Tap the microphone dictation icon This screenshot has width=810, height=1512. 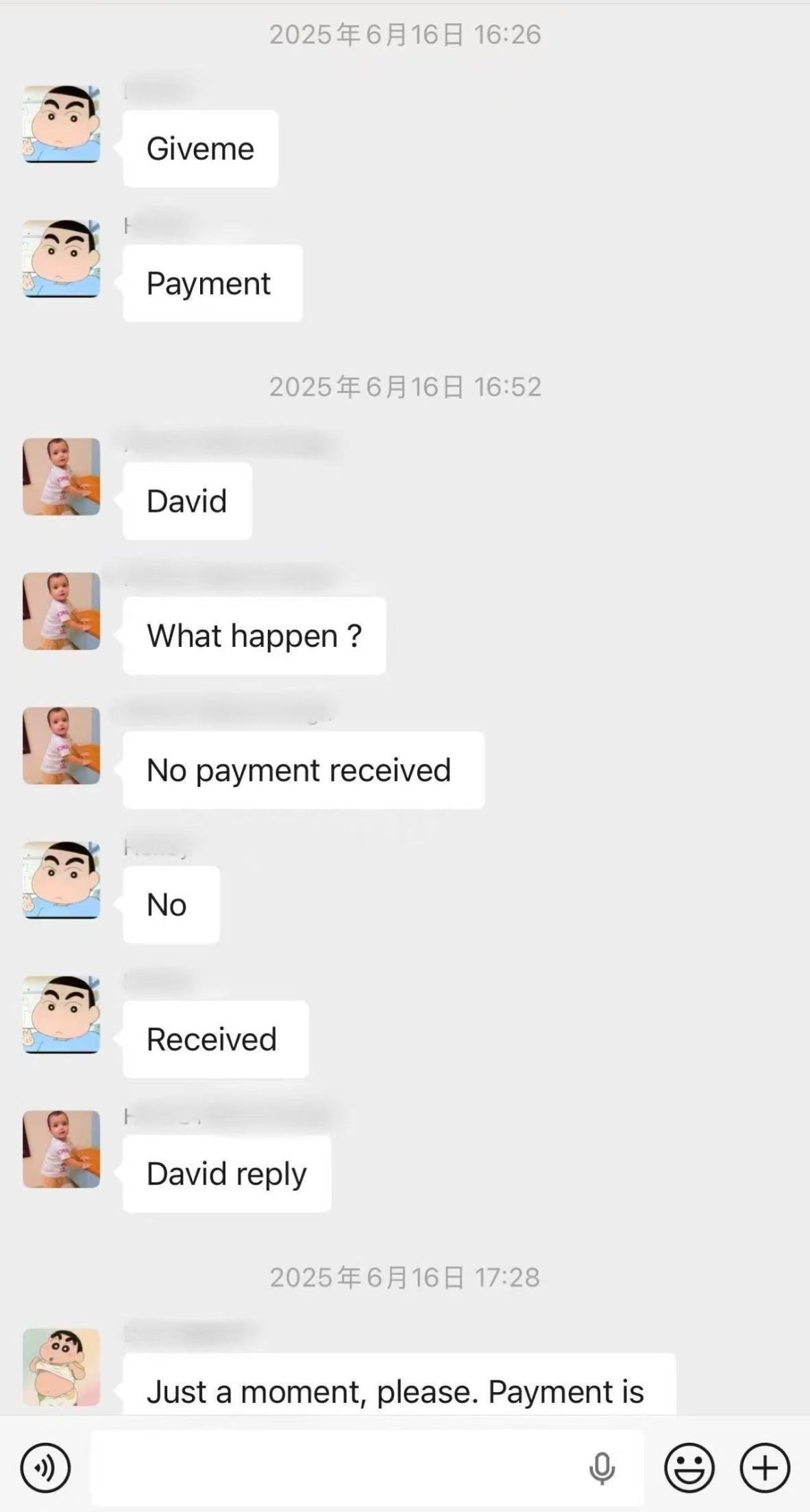602,1467
